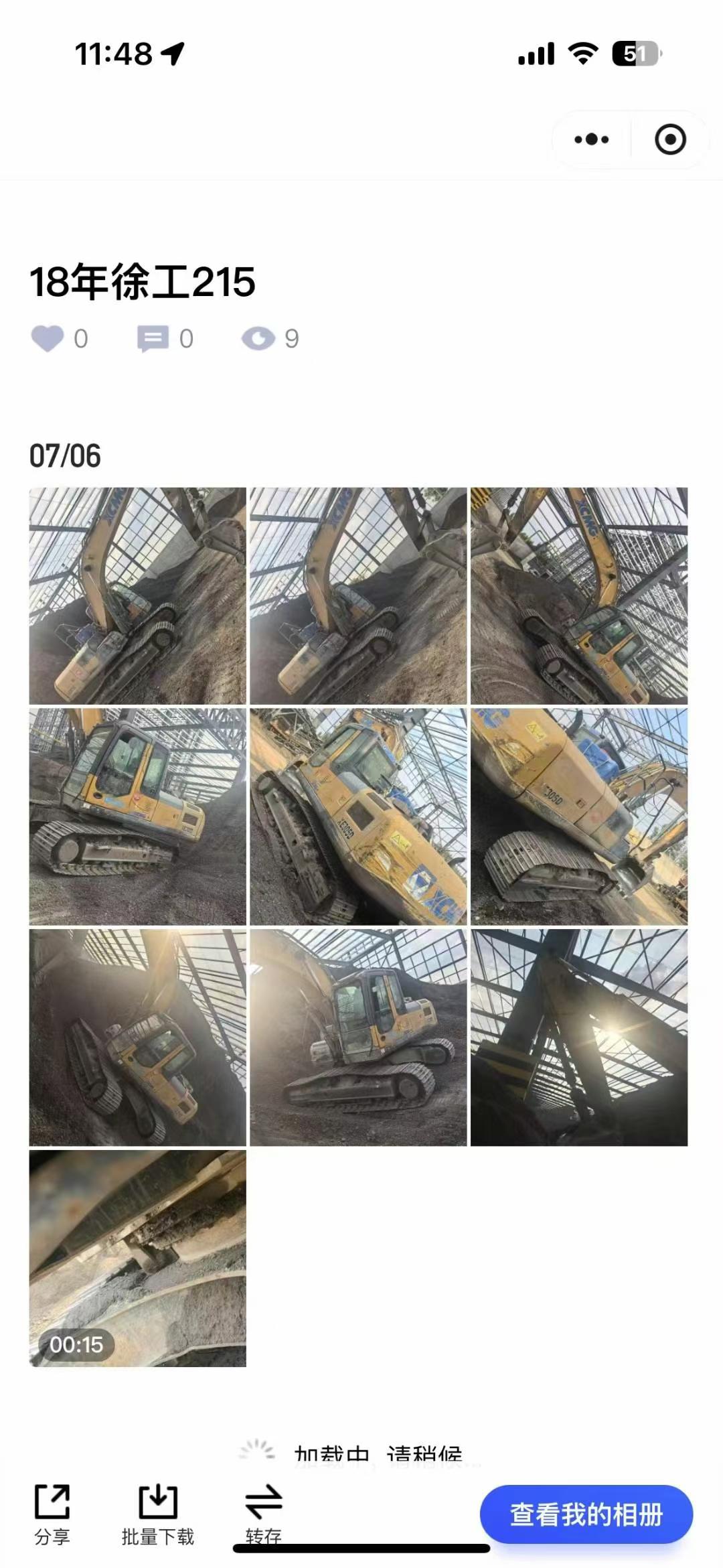723x1568 pixels.
Task: Tap 批量下载 to batch download photos
Action: coord(158,1514)
